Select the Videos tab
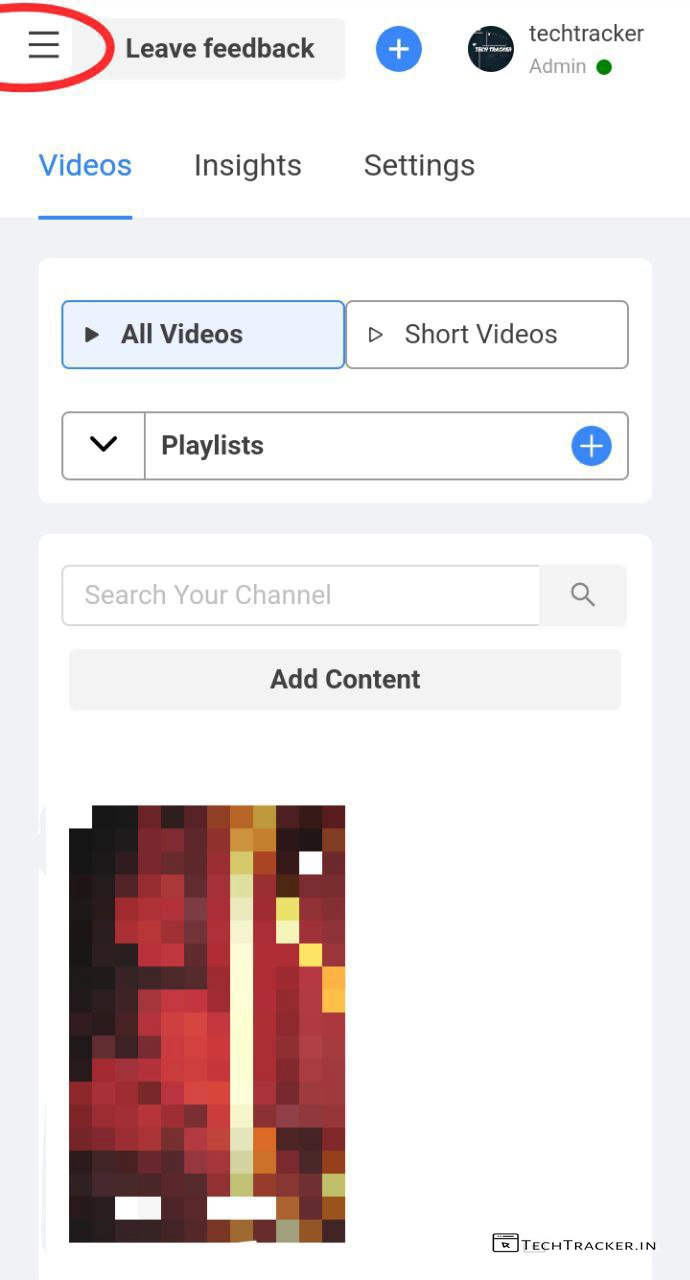The height and width of the screenshot is (1280, 690). pos(85,165)
